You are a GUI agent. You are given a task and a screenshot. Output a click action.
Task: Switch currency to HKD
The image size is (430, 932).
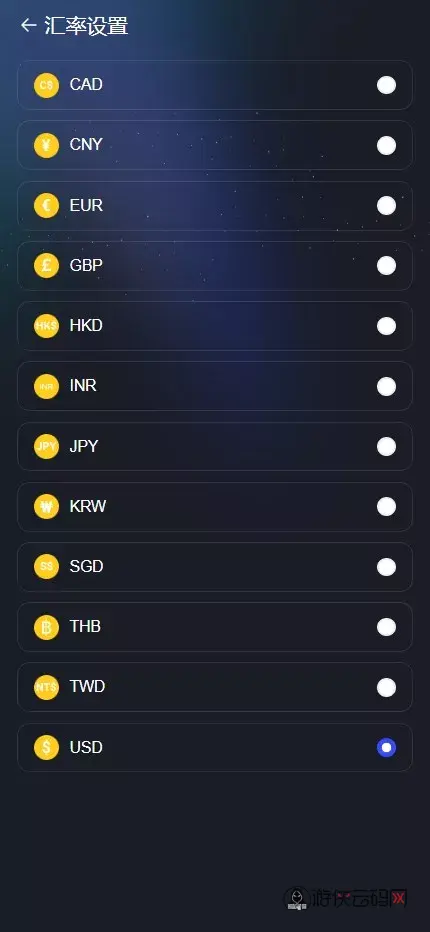(x=215, y=326)
